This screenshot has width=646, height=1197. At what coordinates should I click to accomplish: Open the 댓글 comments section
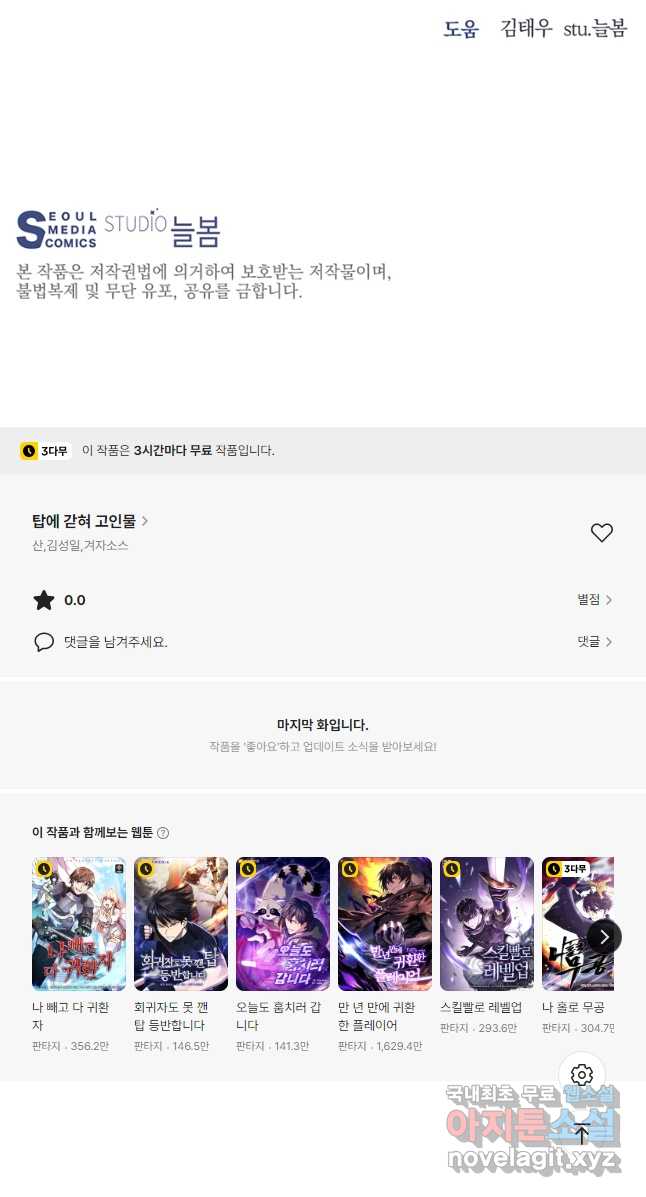tap(594, 641)
